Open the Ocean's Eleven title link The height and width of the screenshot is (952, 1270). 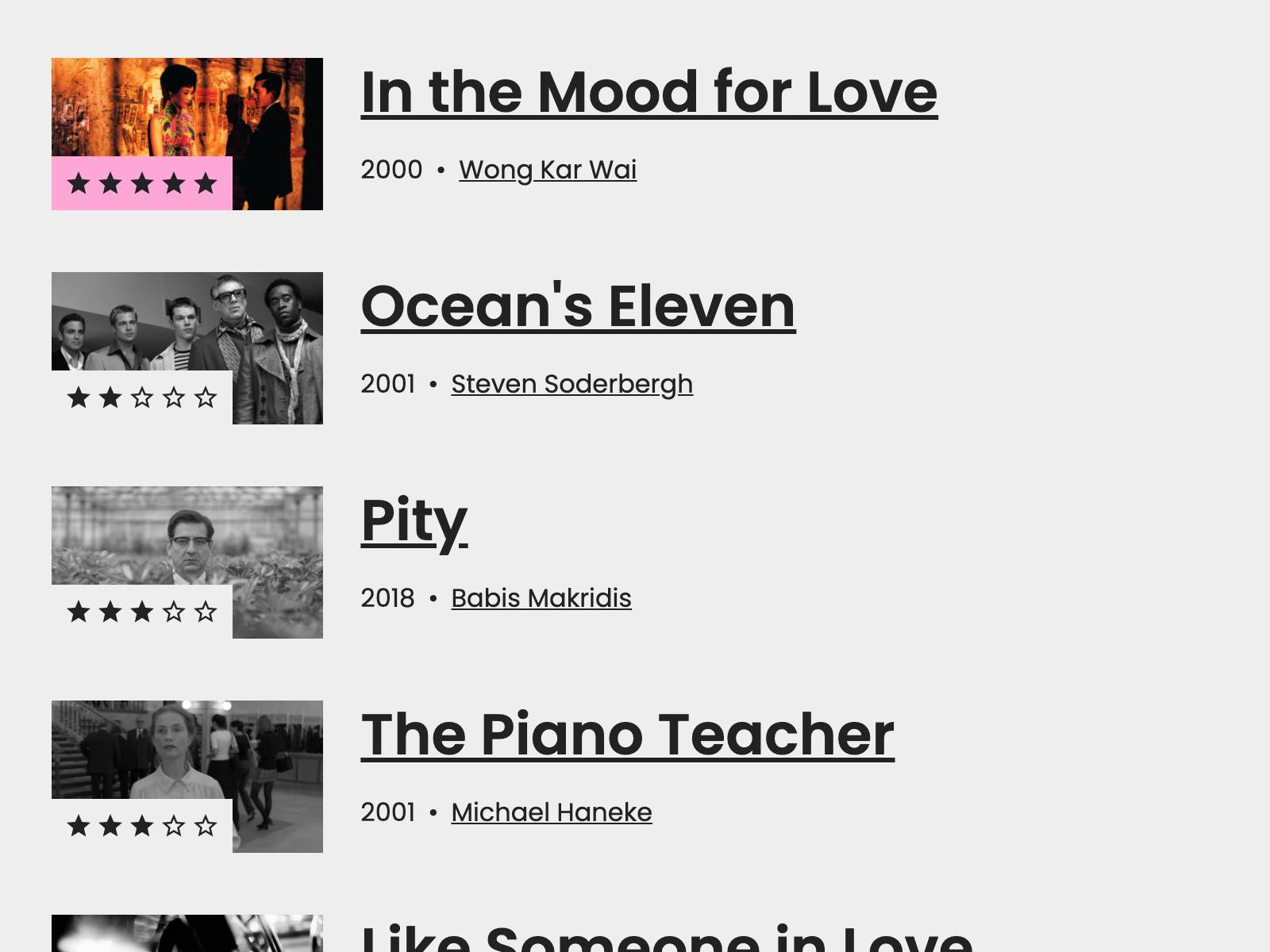[578, 306]
